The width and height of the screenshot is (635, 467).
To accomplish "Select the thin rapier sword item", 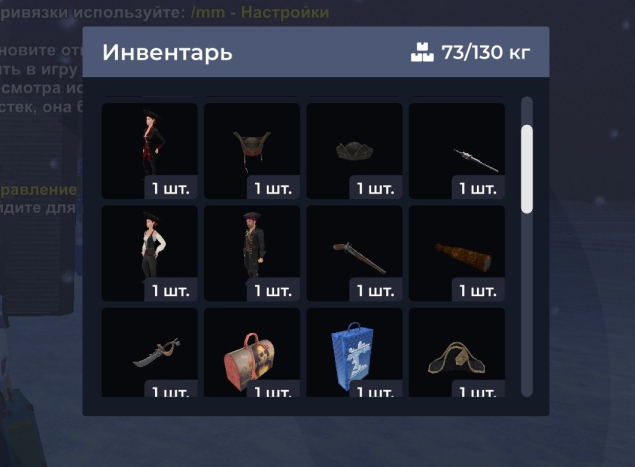I will (x=457, y=150).
